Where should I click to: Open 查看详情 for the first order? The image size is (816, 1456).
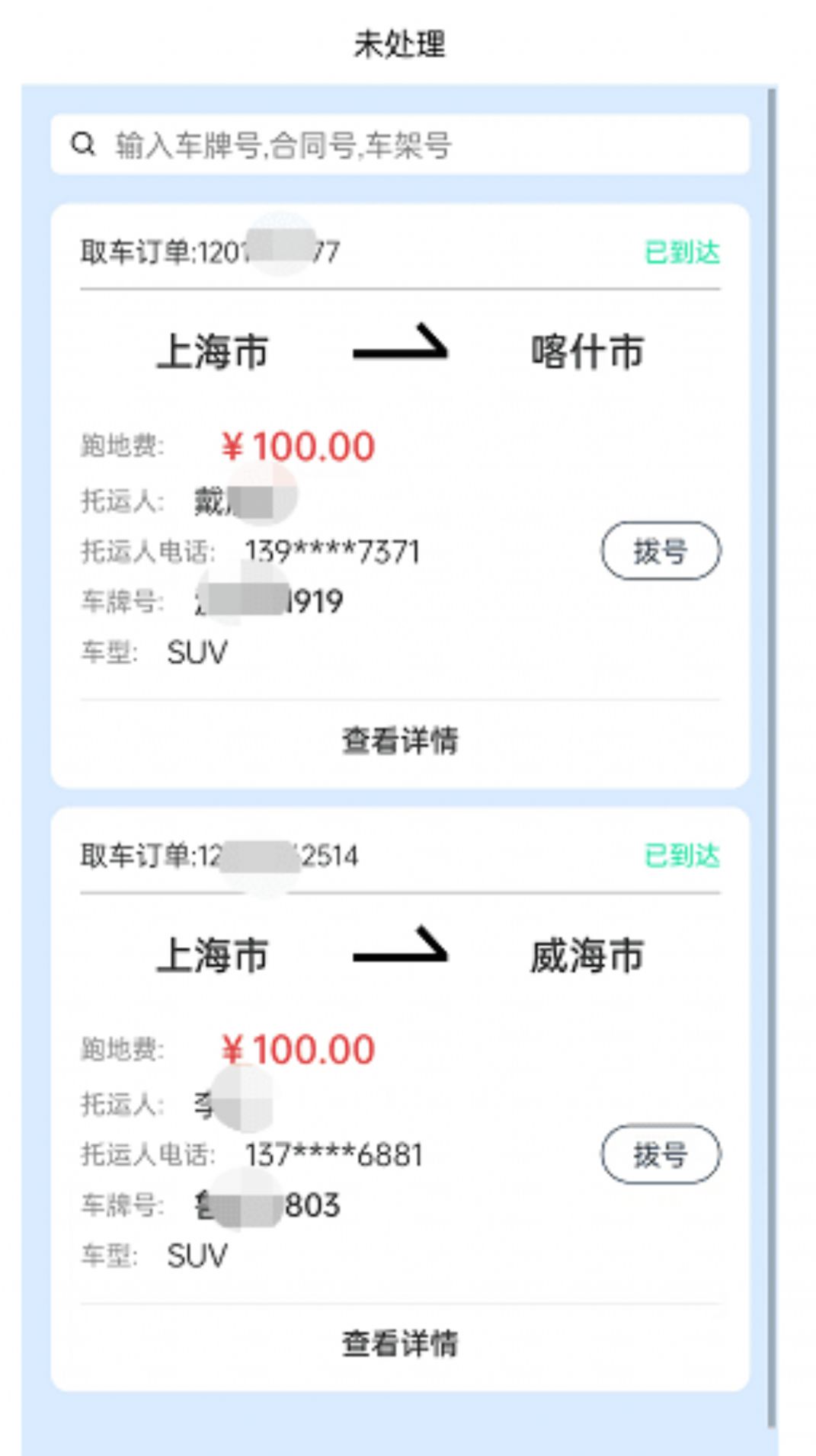point(399,738)
